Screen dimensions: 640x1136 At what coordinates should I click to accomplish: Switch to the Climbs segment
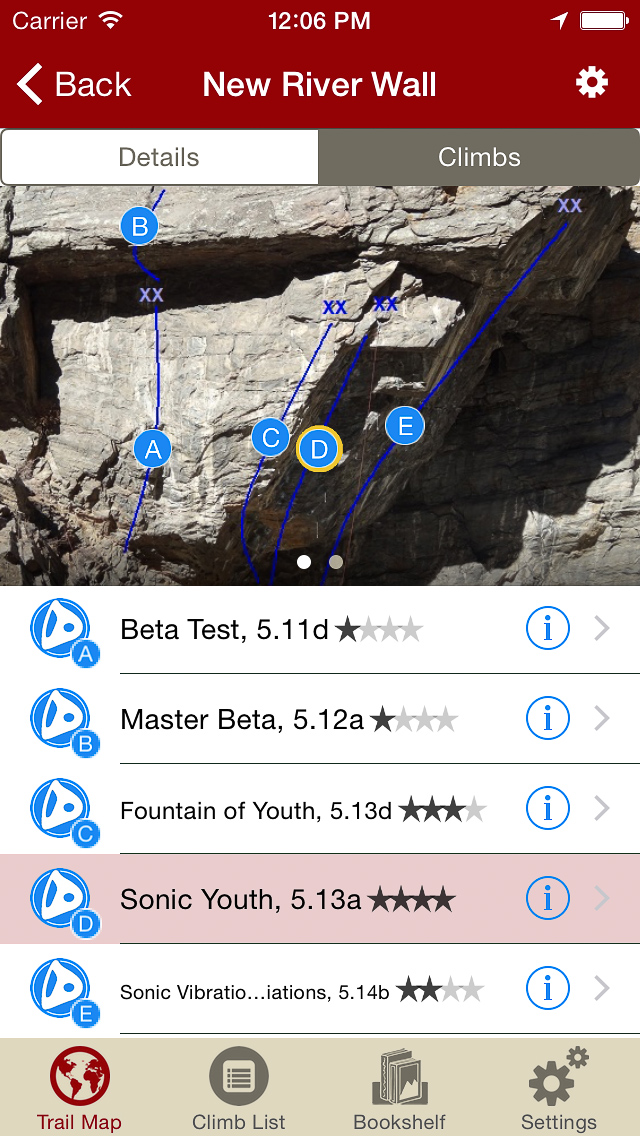[479, 157]
